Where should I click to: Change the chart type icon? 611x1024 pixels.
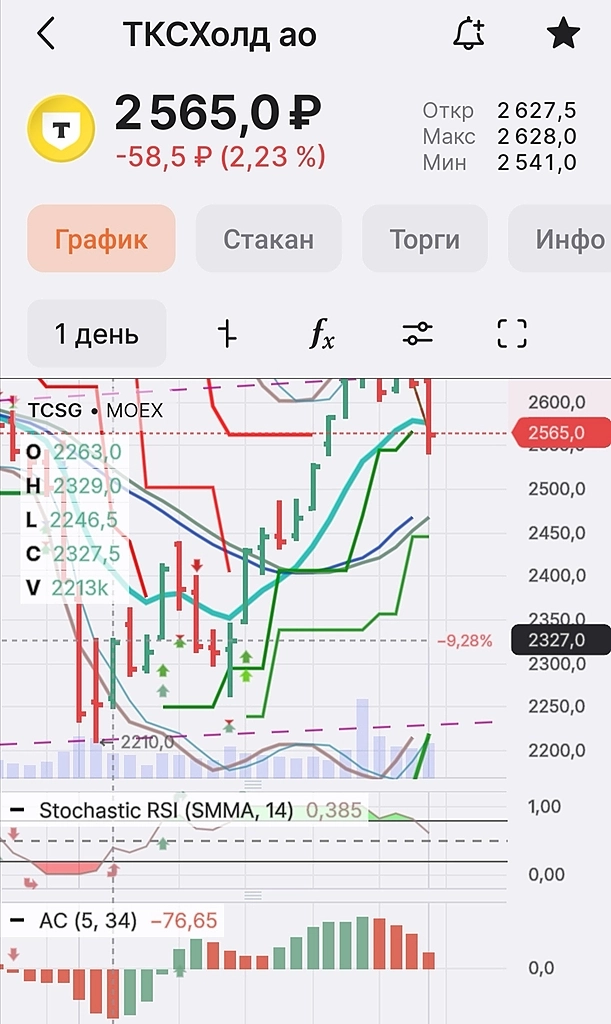[228, 334]
